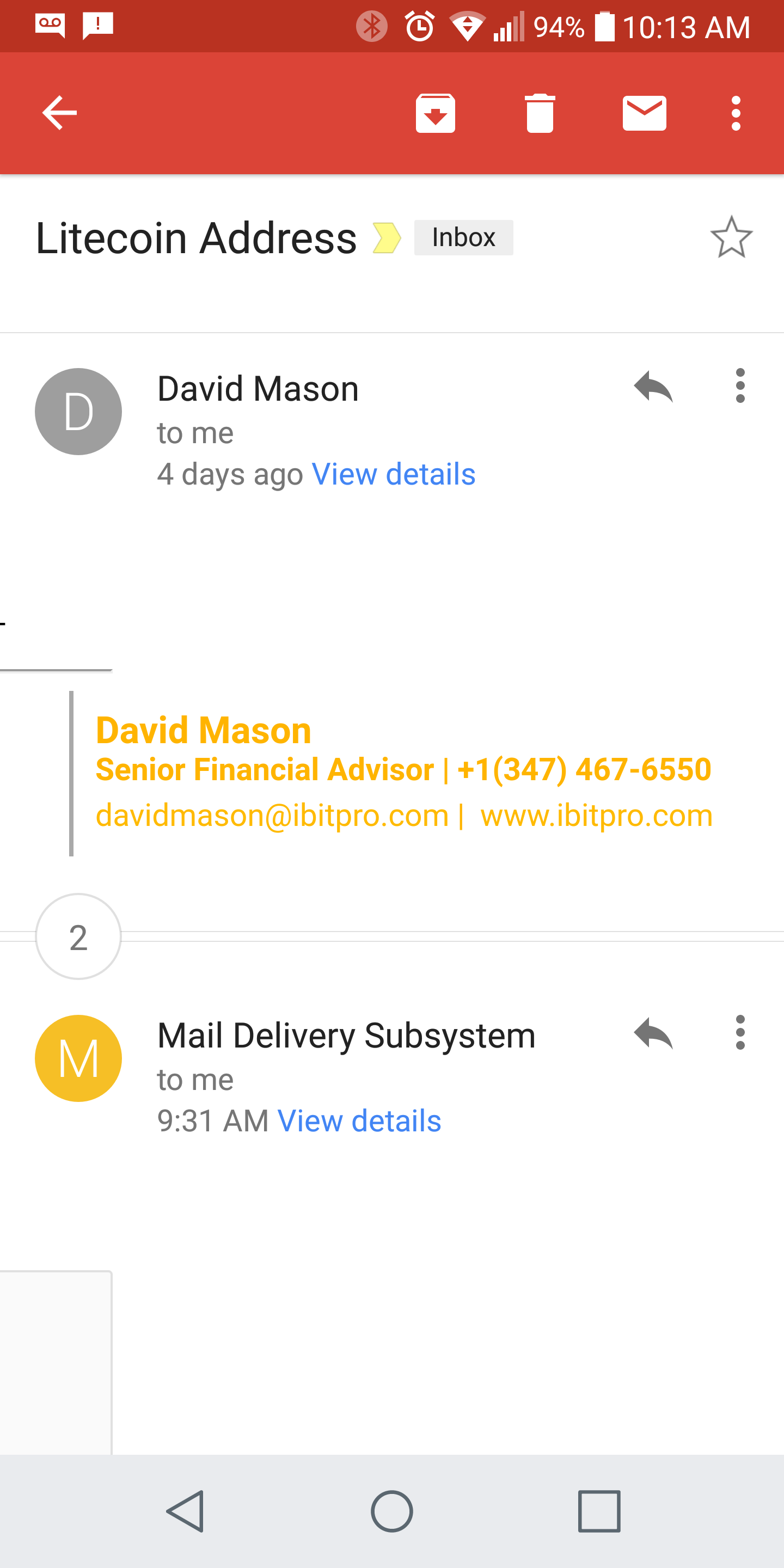This screenshot has width=784, height=1568.
Task: View details of Mail Delivery Subsystem email
Action: click(359, 1121)
